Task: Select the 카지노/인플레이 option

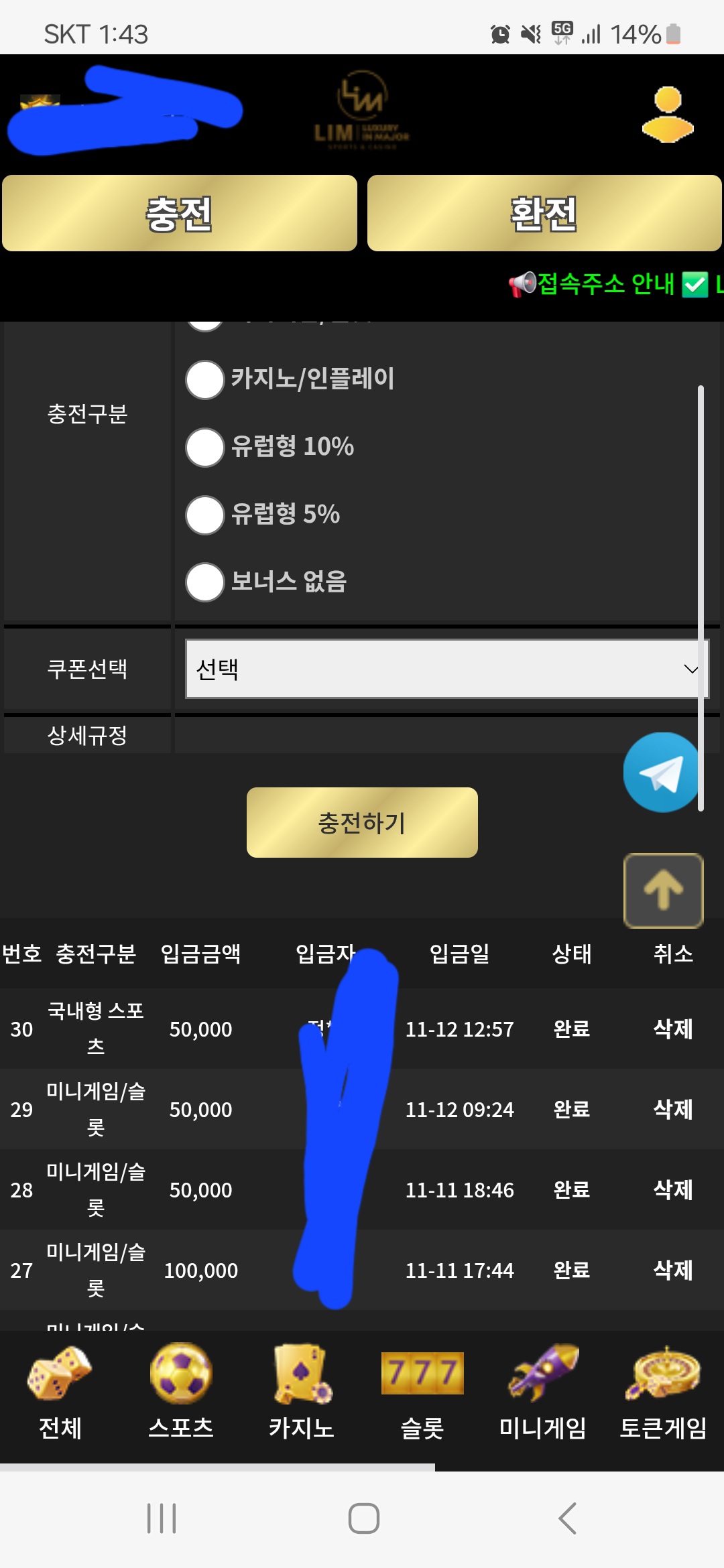Action: [x=205, y=379]
